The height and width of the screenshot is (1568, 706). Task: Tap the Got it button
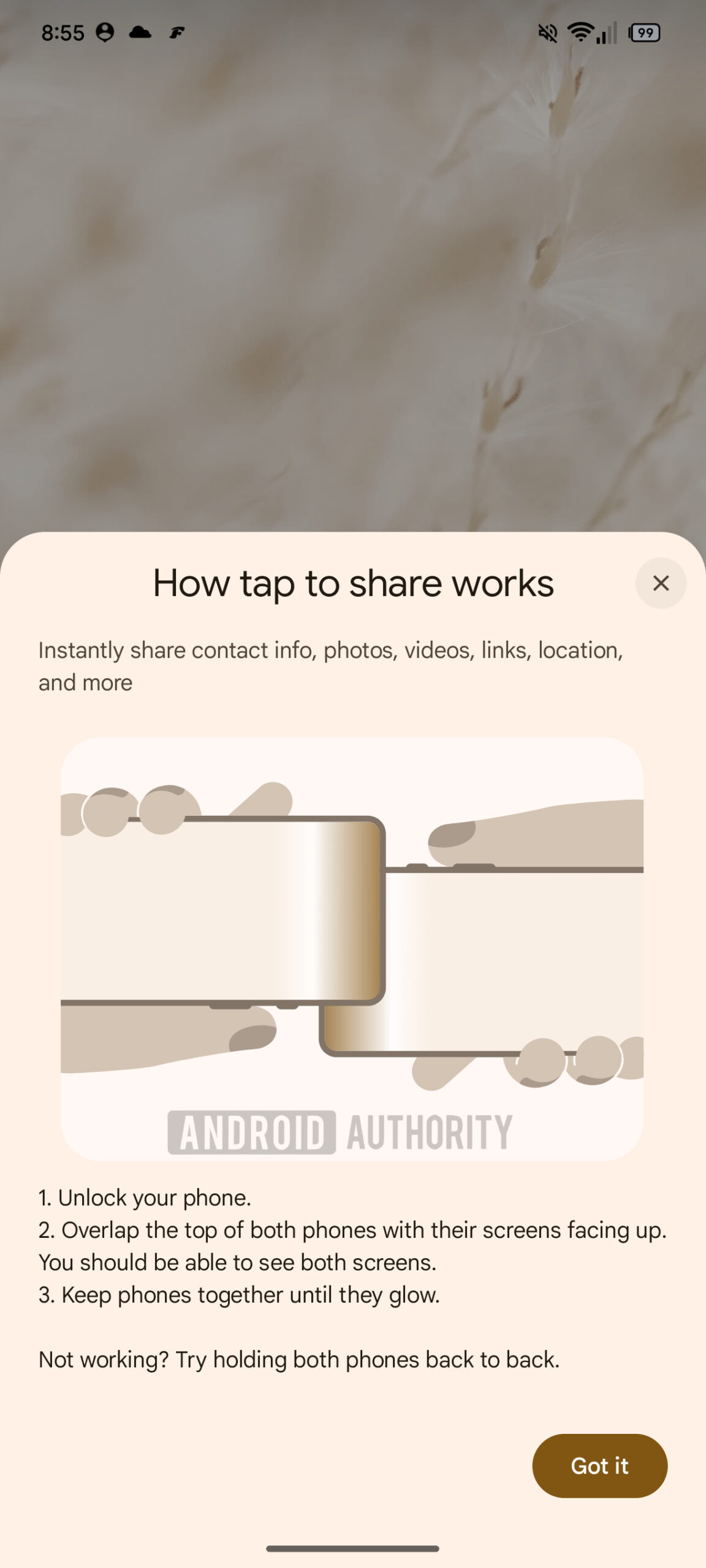(599, 1466)
